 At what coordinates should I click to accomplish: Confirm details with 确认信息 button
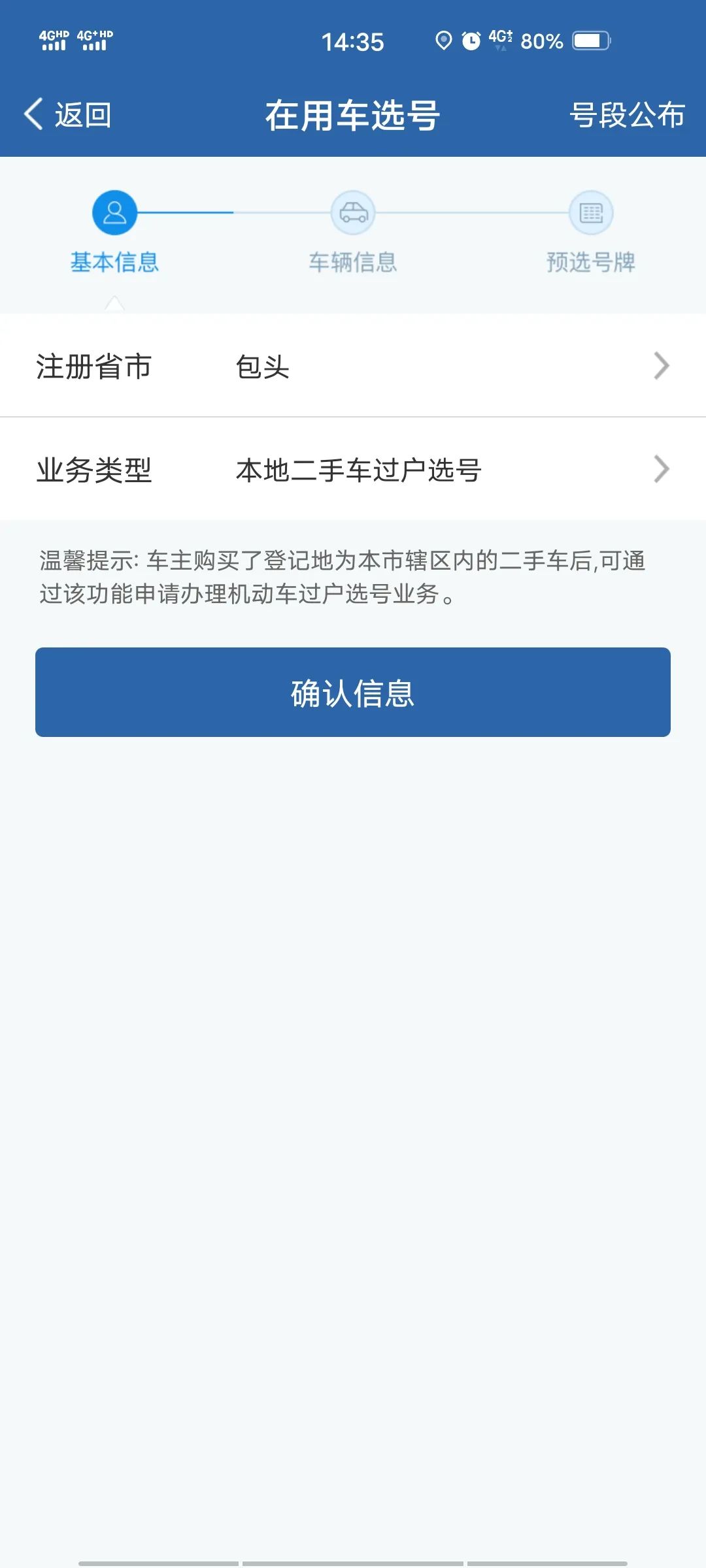353,693
